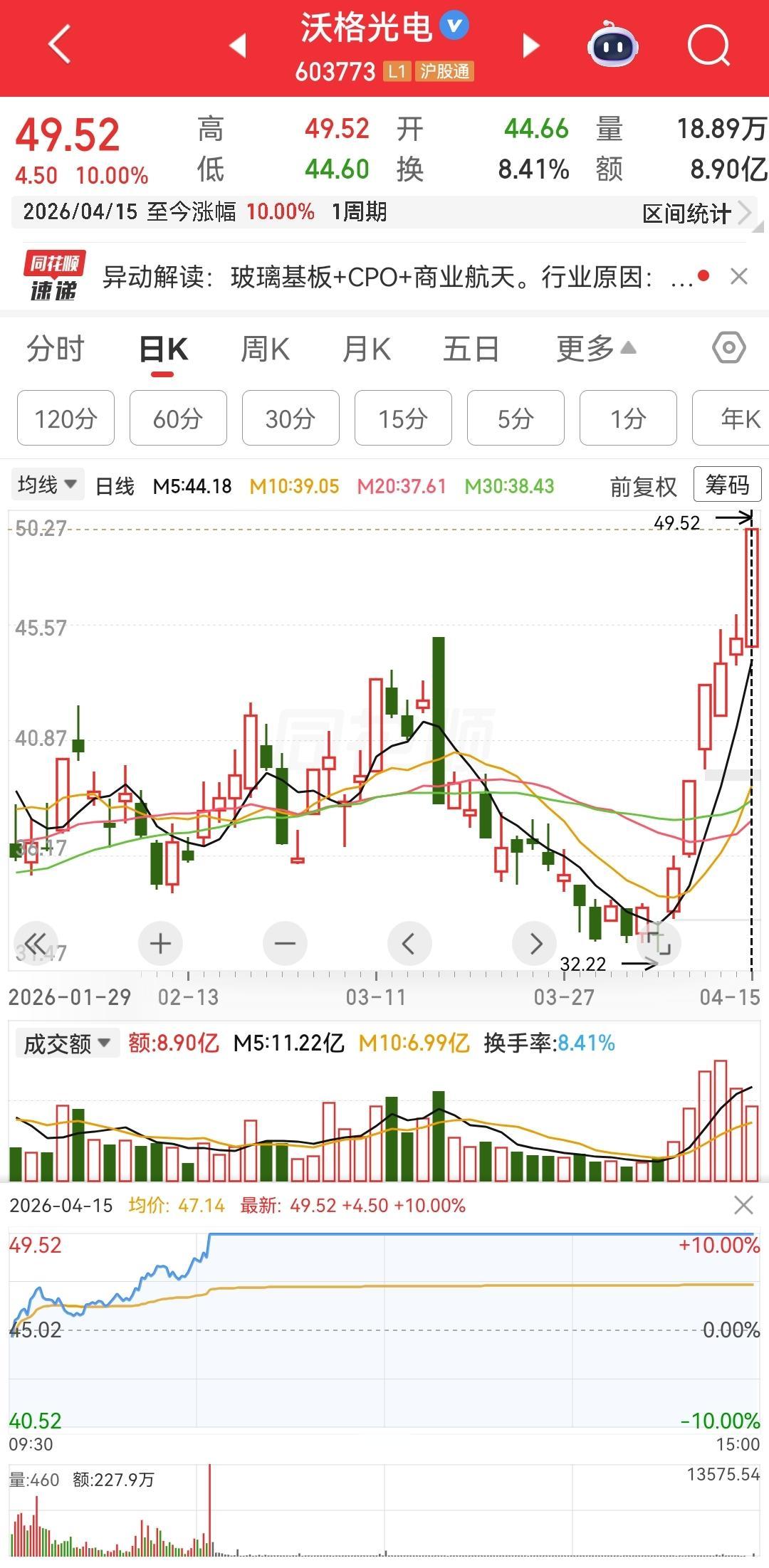The image size is (769, 1568).
Task: Zoom in the K-line chart with plus icon
Action: (159, 943)
